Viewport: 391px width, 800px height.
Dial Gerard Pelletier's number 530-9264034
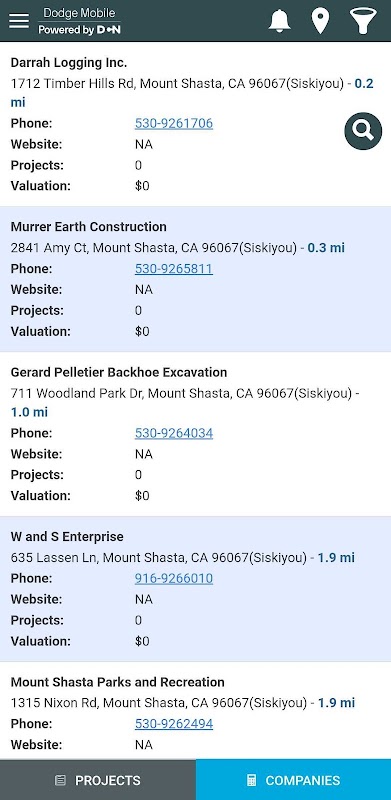174,433
